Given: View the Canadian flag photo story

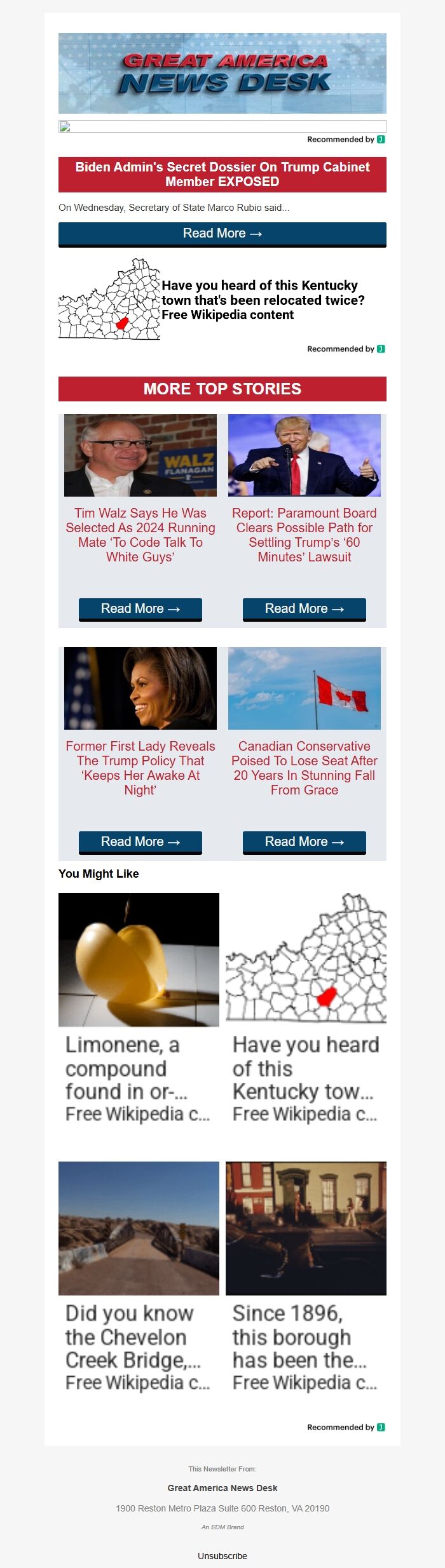Looking at the screenshot, I should coord(305,688).
